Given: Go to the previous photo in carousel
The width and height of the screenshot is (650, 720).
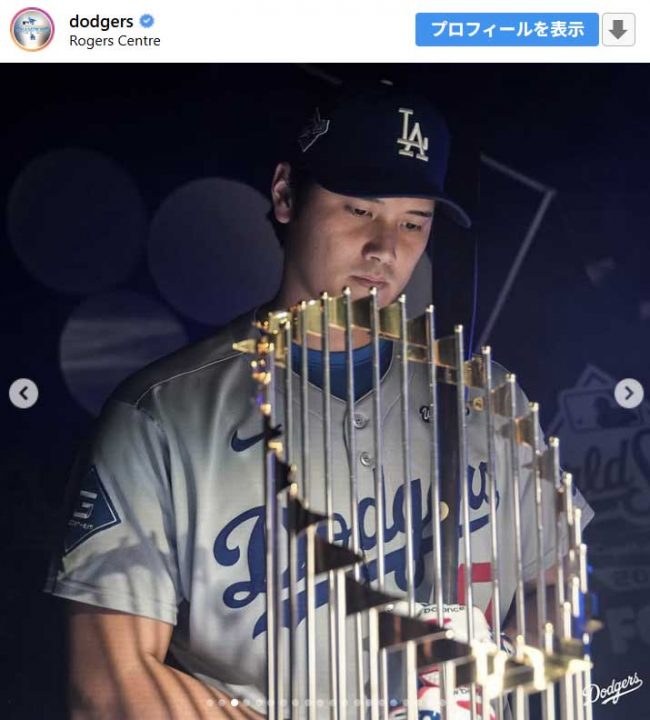Looking at the screenshot, I should pos(24,394).
